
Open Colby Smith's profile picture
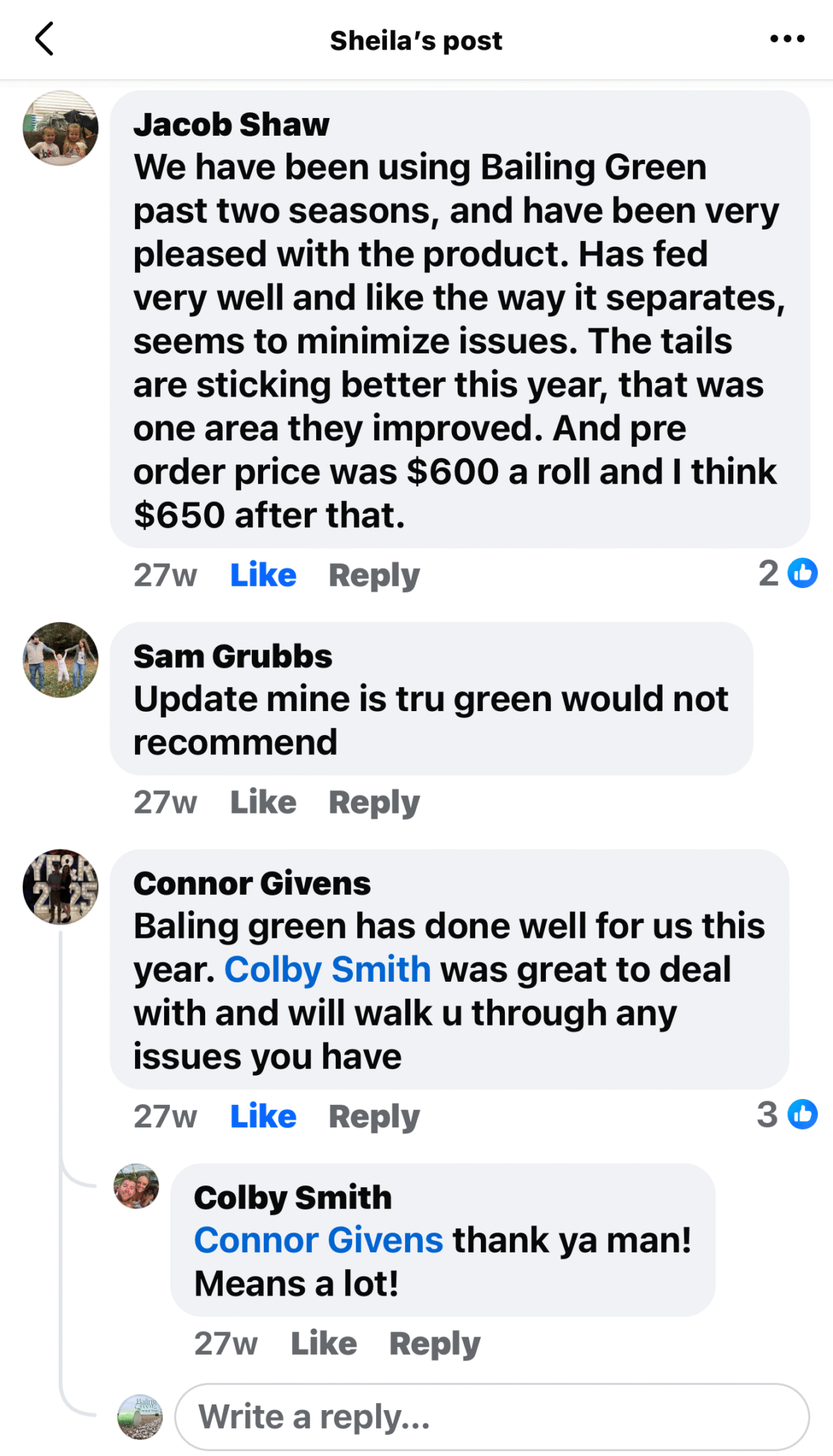point(136,1186)
